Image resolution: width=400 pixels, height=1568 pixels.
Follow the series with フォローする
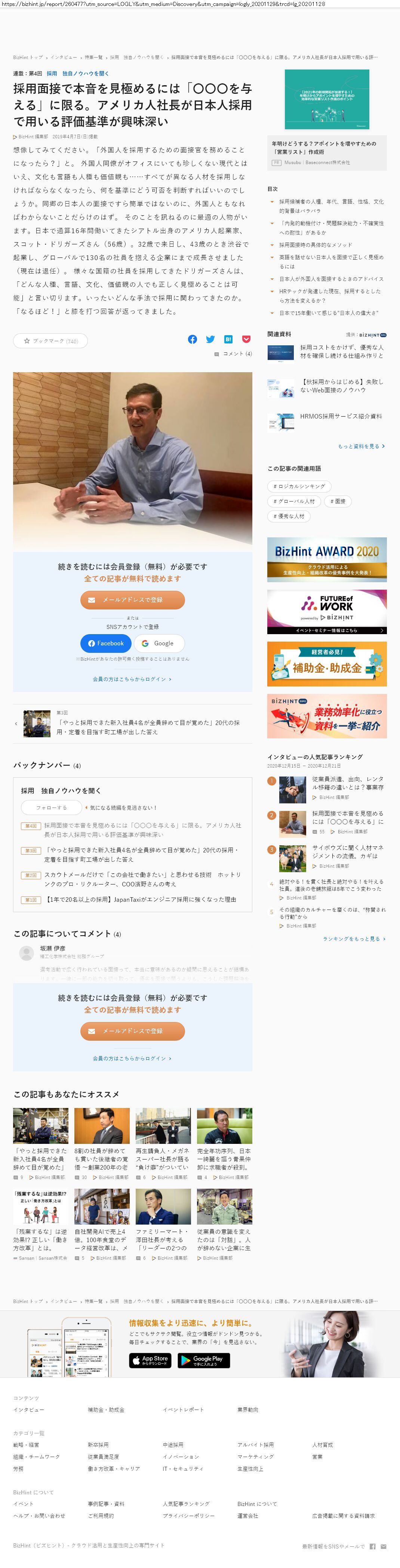52,808
